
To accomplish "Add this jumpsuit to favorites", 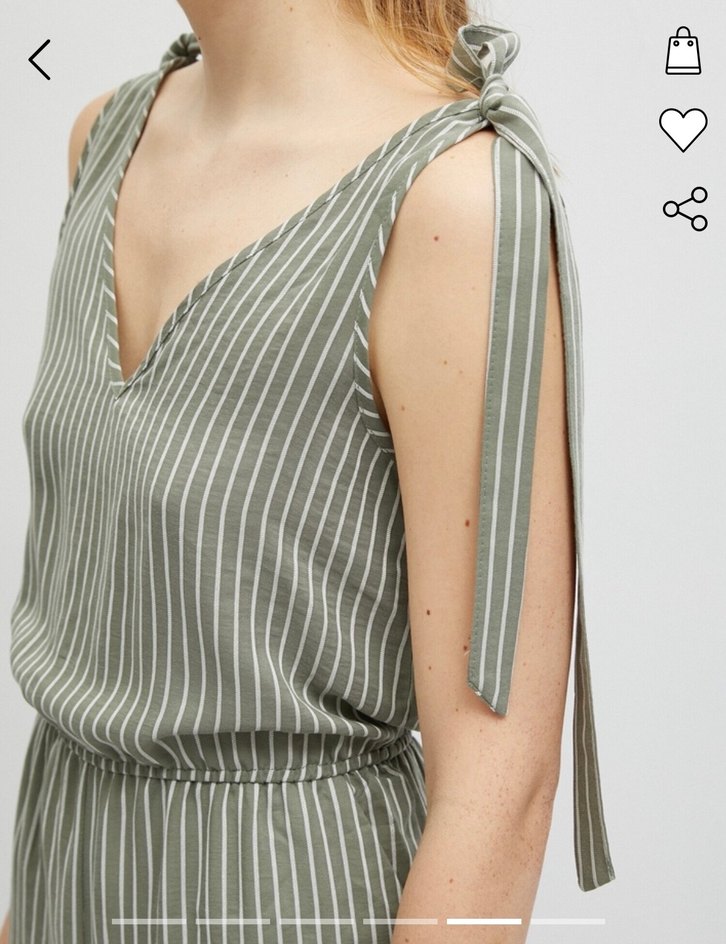I will [x=683, y=129].
